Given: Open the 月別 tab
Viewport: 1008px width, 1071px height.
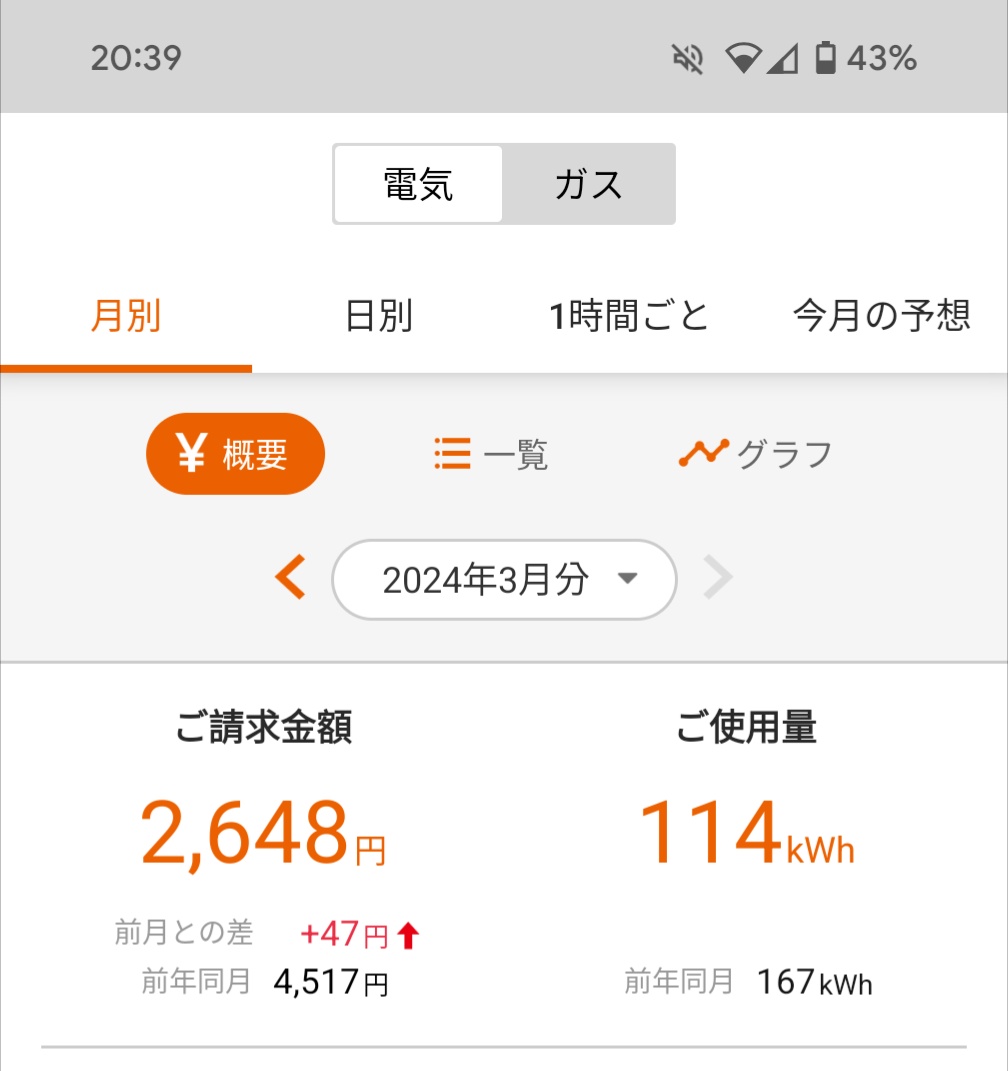Looking at the screenshot, I should pyautogui.click(x=126, y=316).
